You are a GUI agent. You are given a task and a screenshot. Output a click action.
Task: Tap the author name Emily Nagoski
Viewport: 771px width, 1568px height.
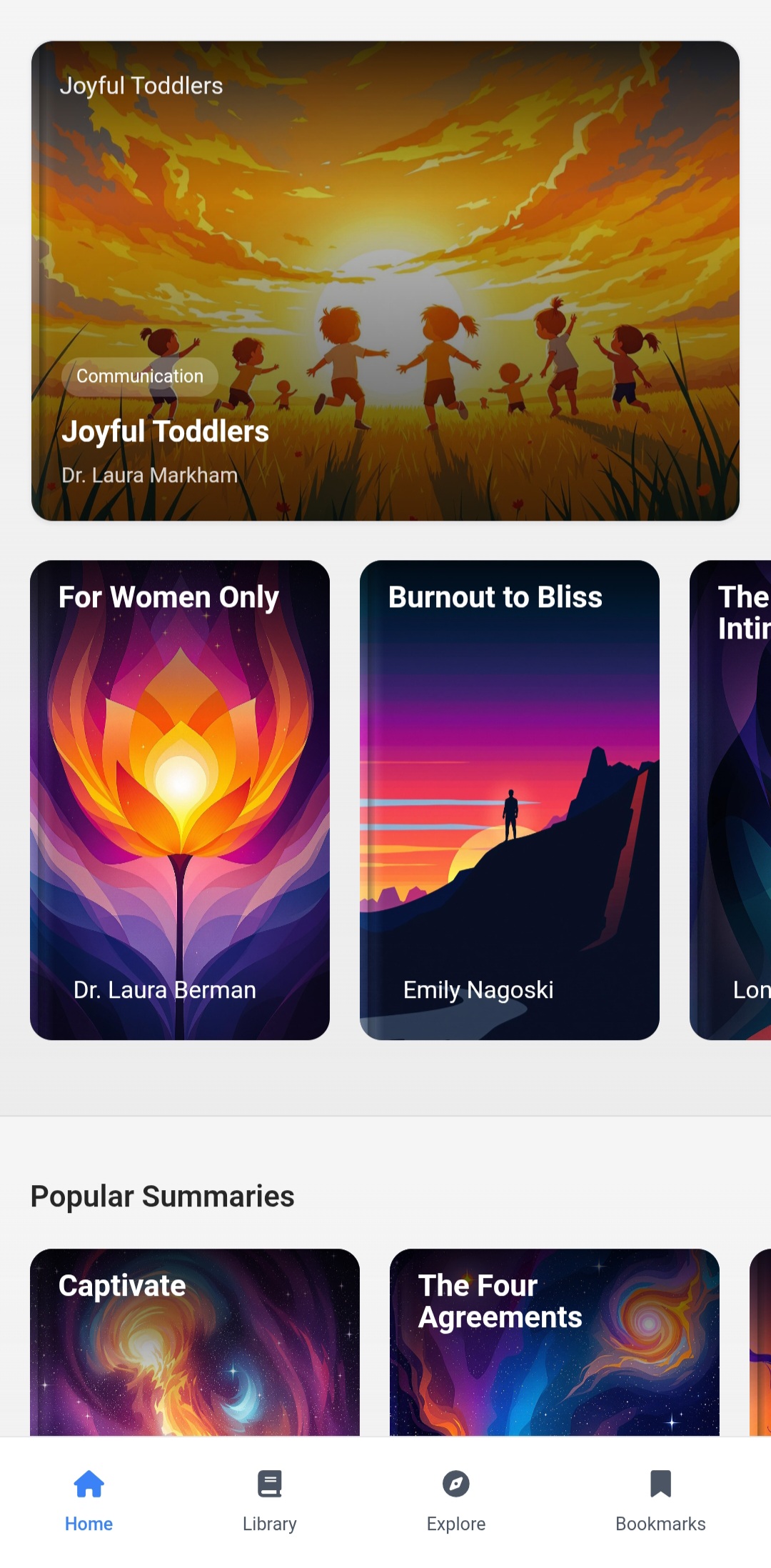478,989
